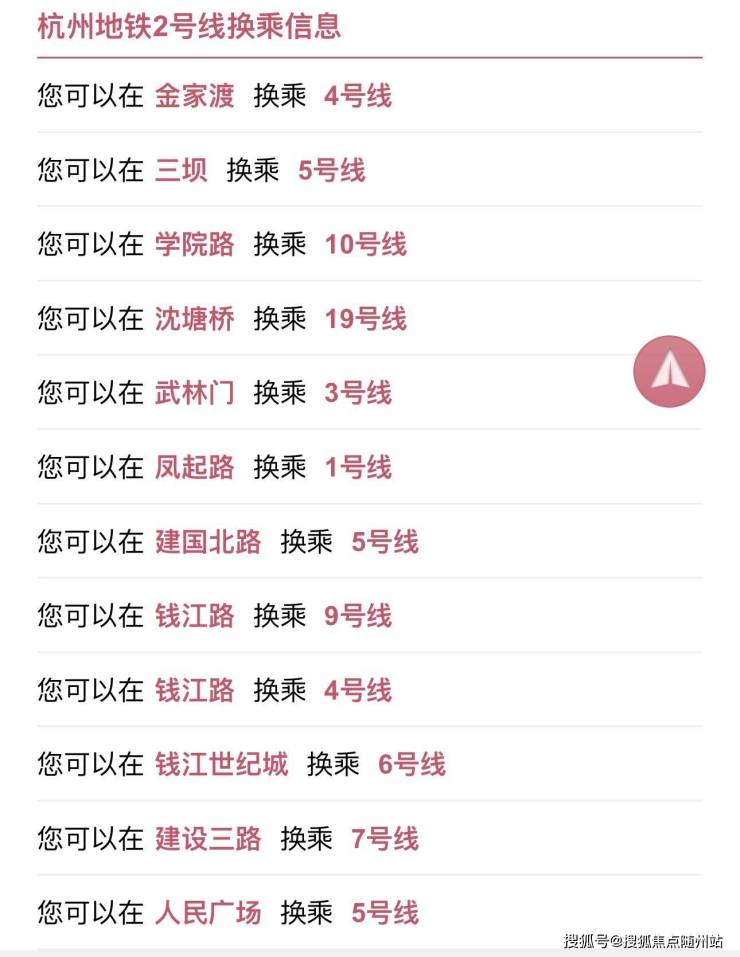740x957 pixels.
Task: Open the 建国北路 station link
Action: 208,542
